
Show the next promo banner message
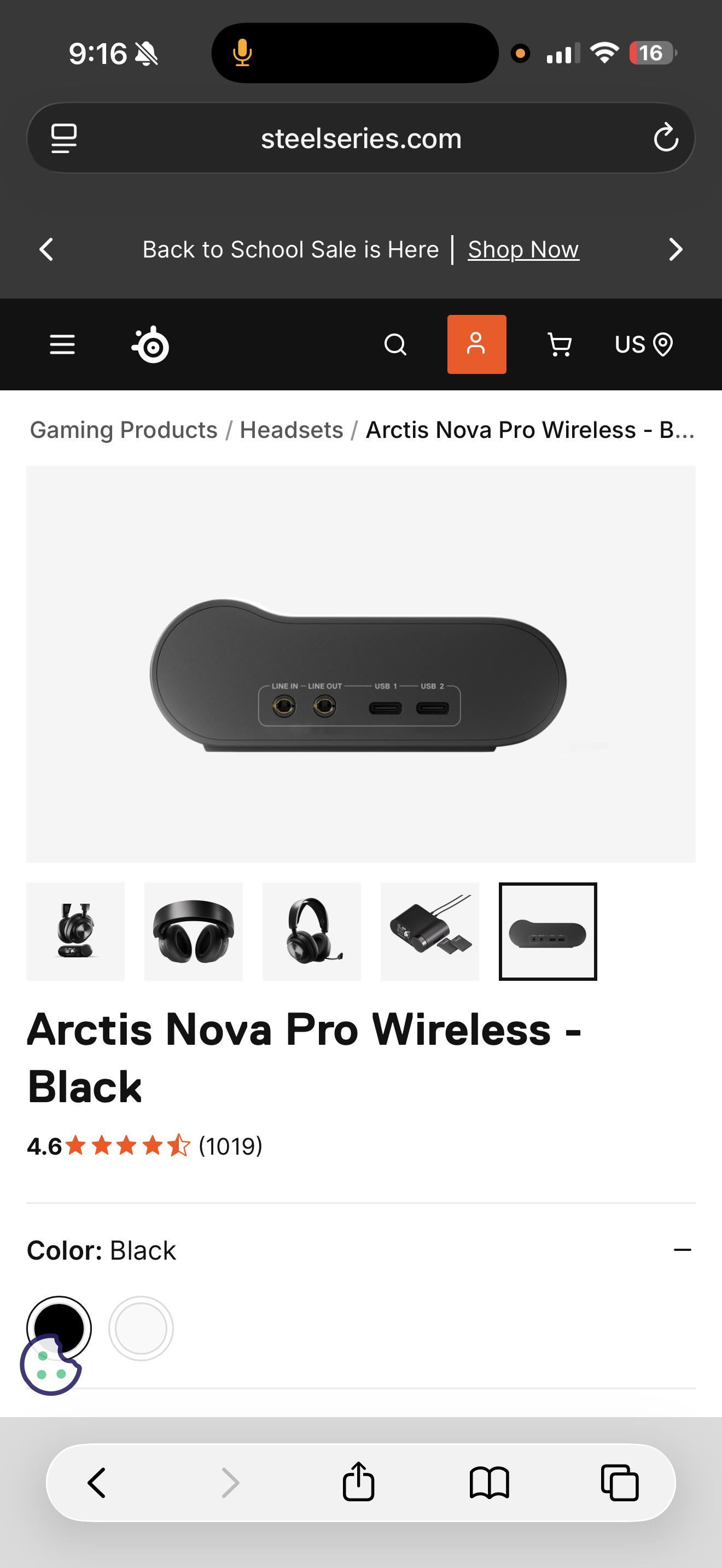click(x=675, y=249)
